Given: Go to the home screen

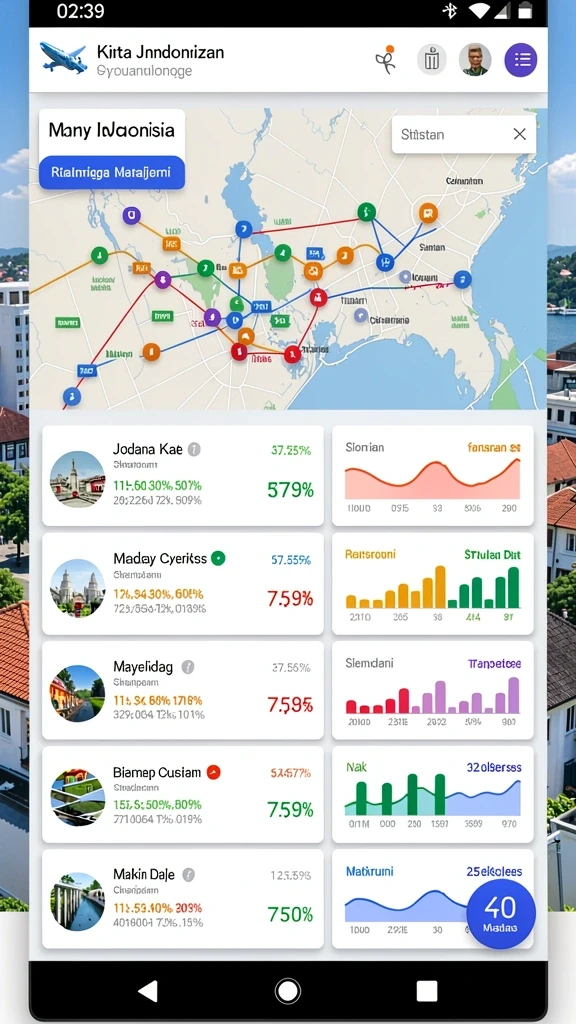Looking at the screenshot, I should [287, 991].
